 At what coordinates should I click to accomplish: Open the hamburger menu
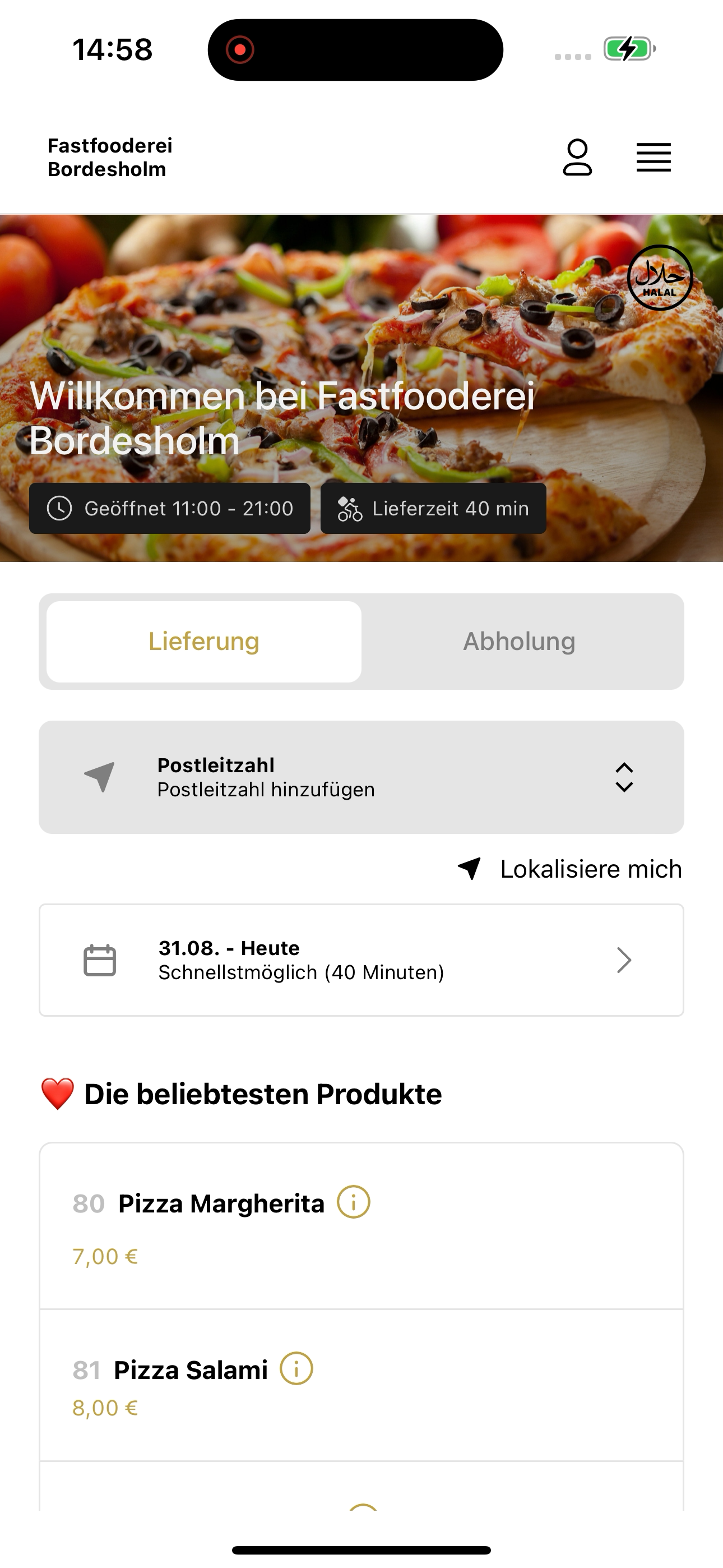point(654,158)
